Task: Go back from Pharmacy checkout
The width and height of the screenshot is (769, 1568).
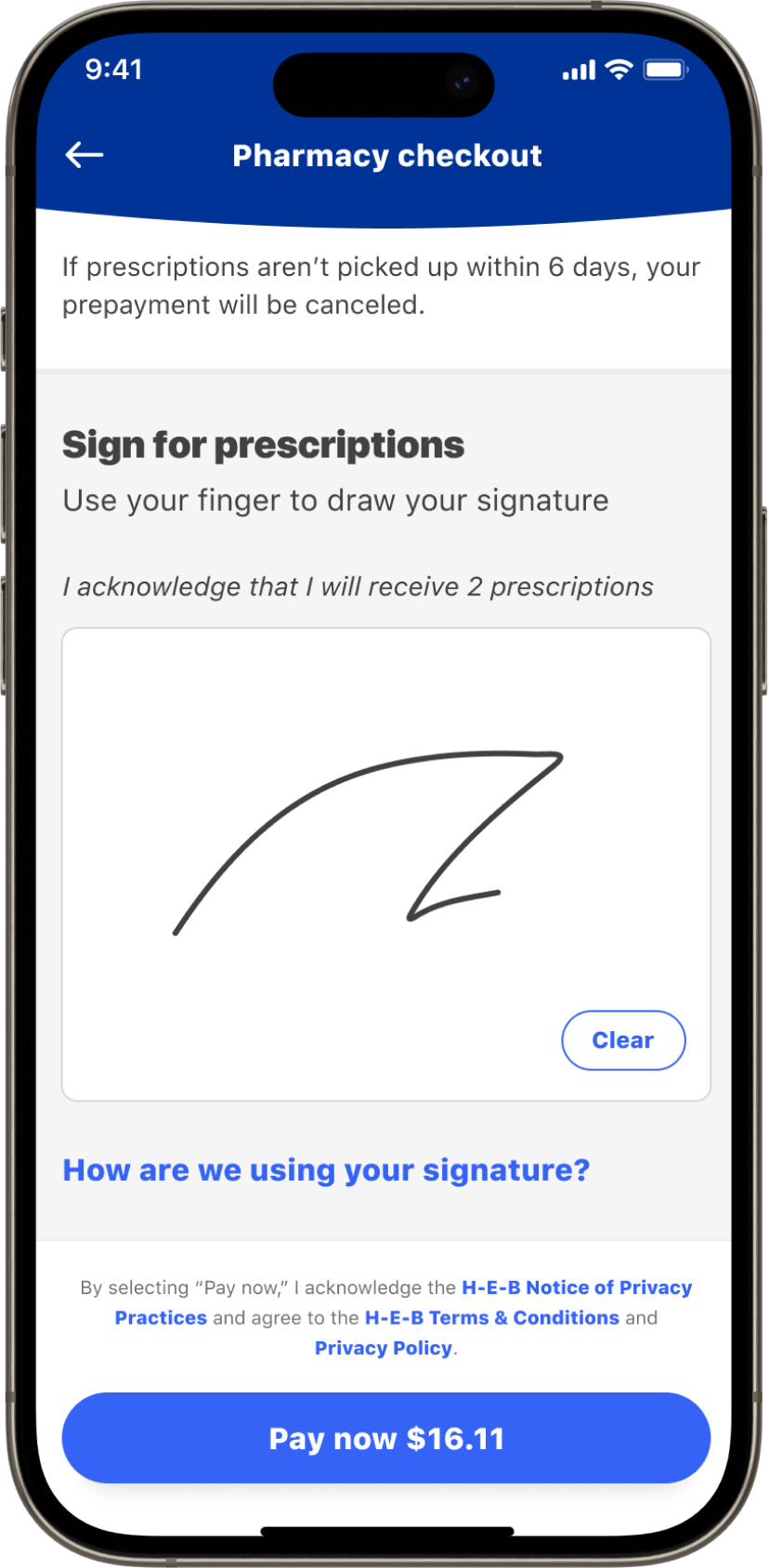Action: pyautogui.click(x=85, y=155)
